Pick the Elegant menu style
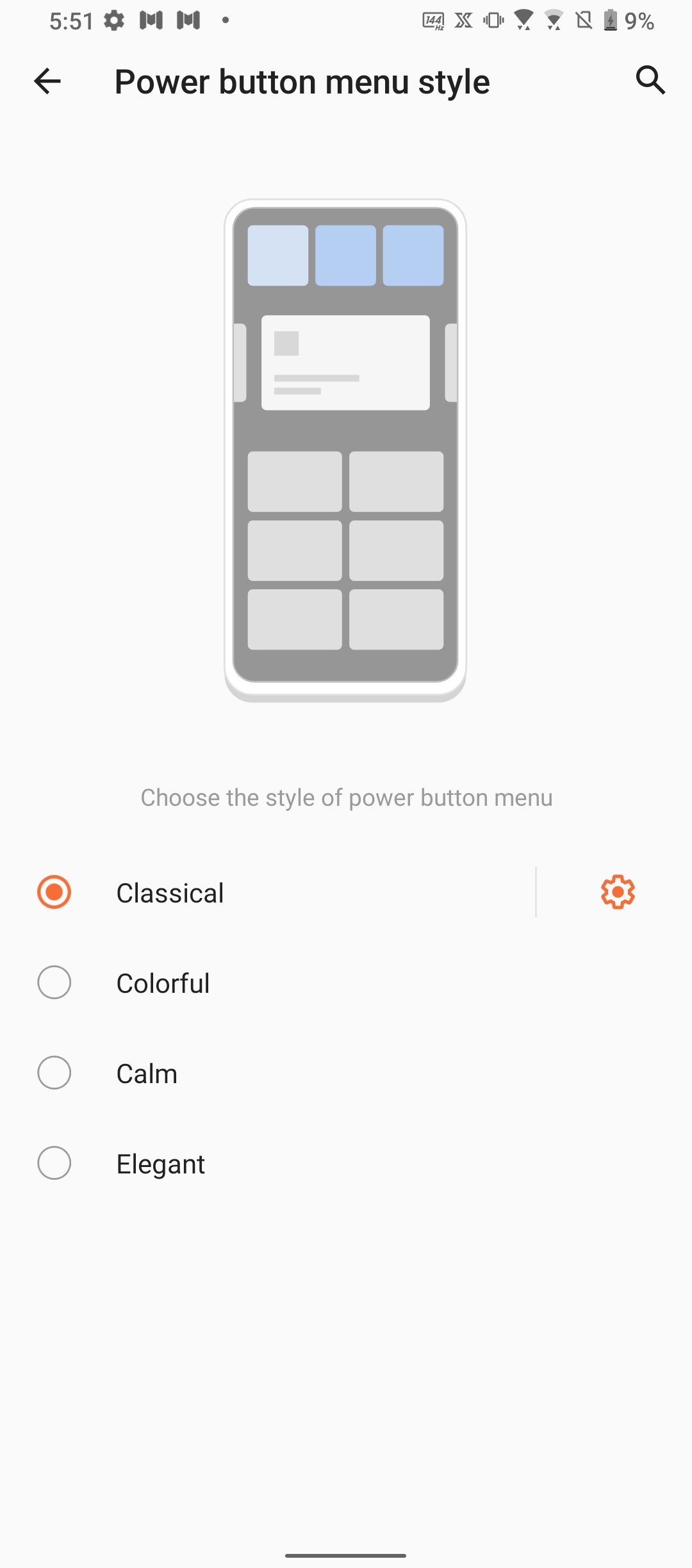This screenshot has width=692, height=1568. (54, 1163)
